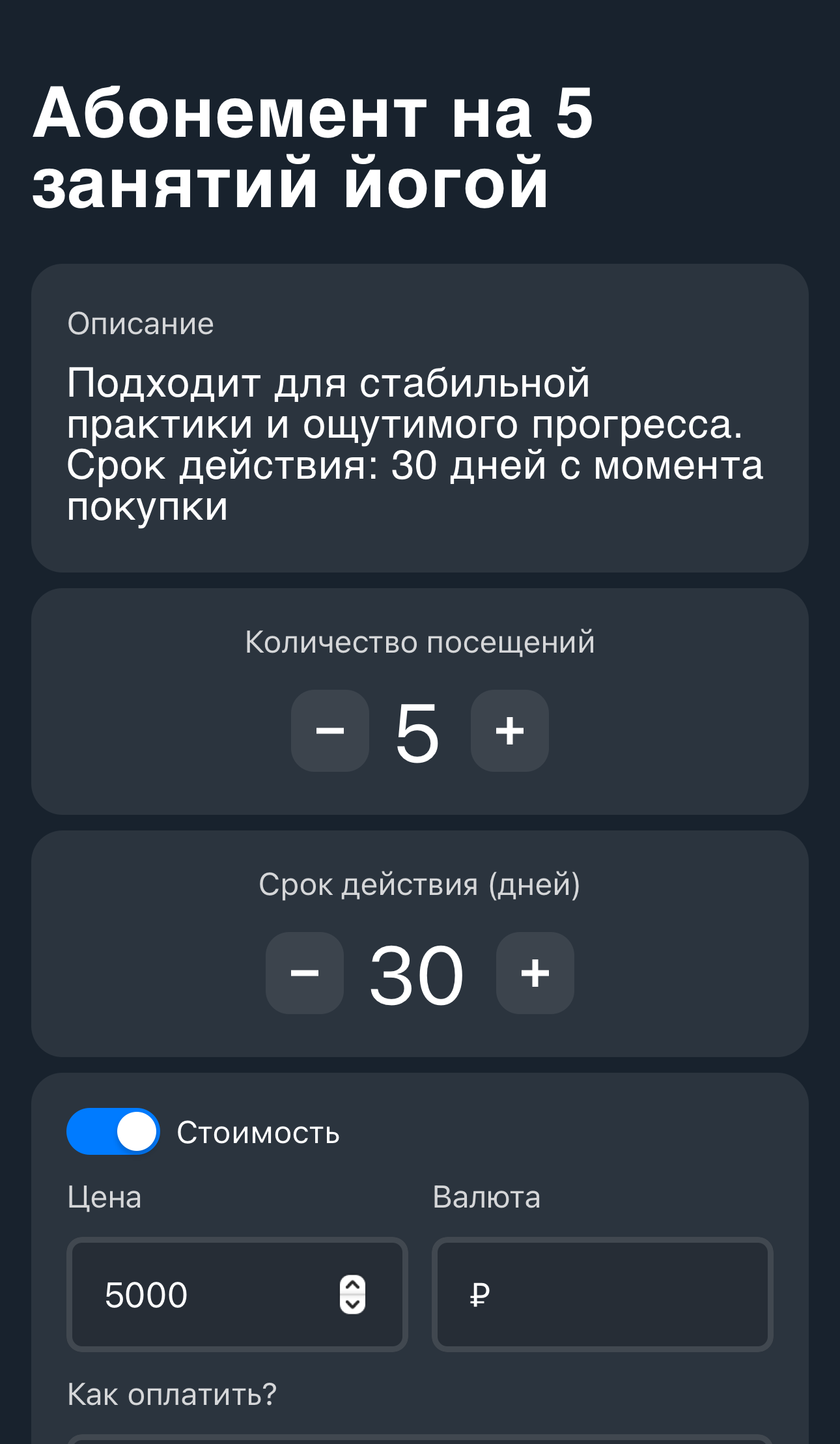840x1444 pixels.
Task: Click the Количество посещений section header
Action: coord(419,642)
